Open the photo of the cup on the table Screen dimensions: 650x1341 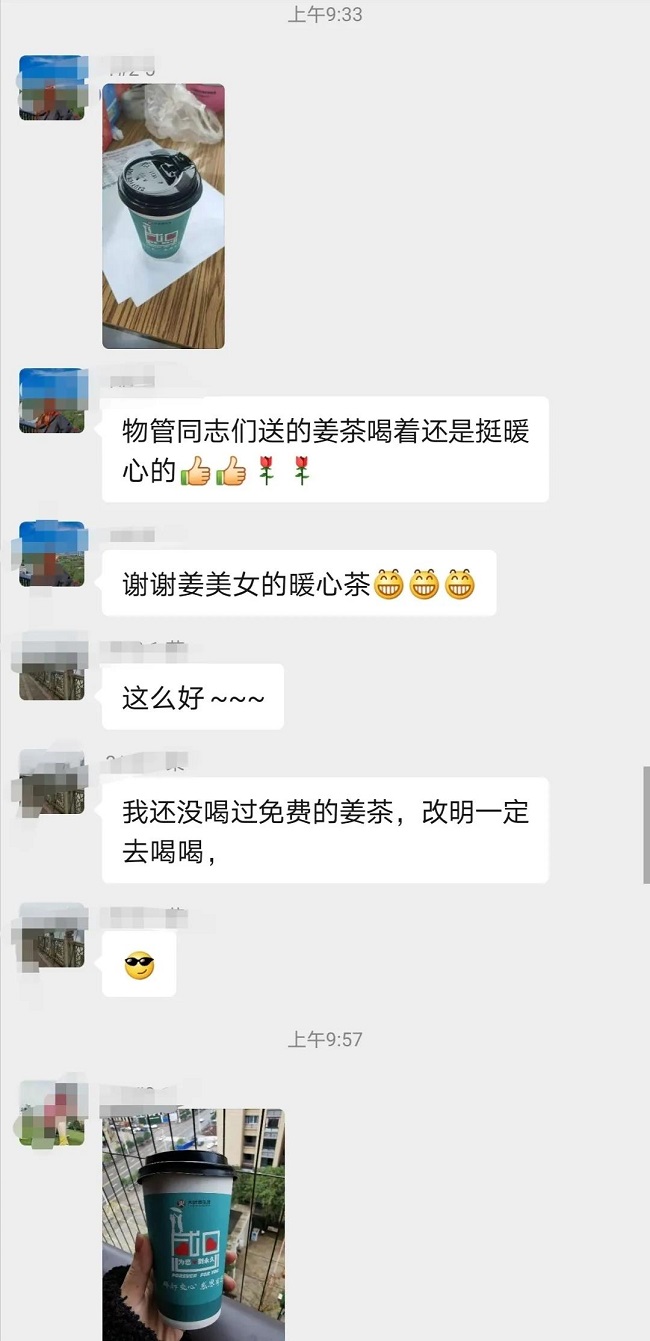pyautogui.click(x=163, y=216)
